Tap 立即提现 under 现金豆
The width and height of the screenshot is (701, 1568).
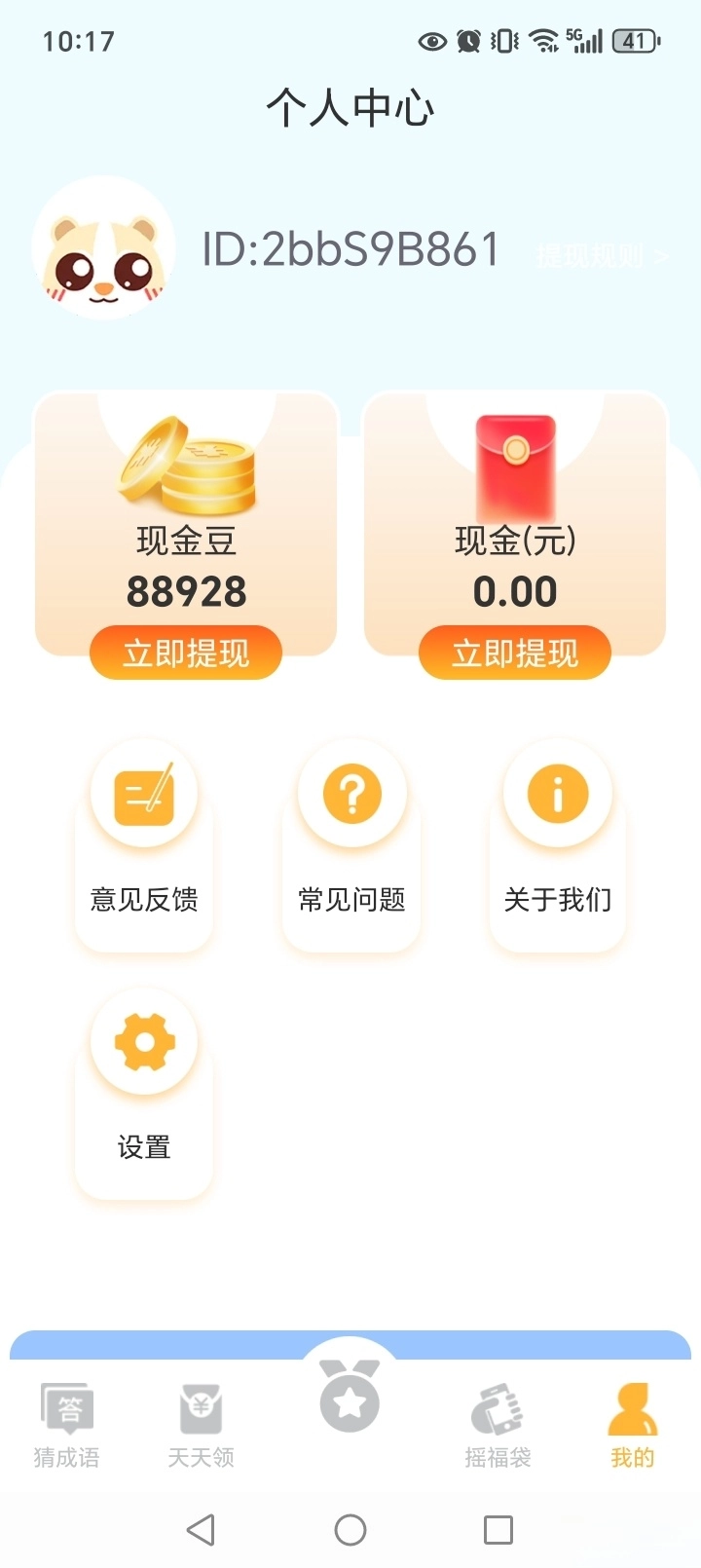(186, 653)
